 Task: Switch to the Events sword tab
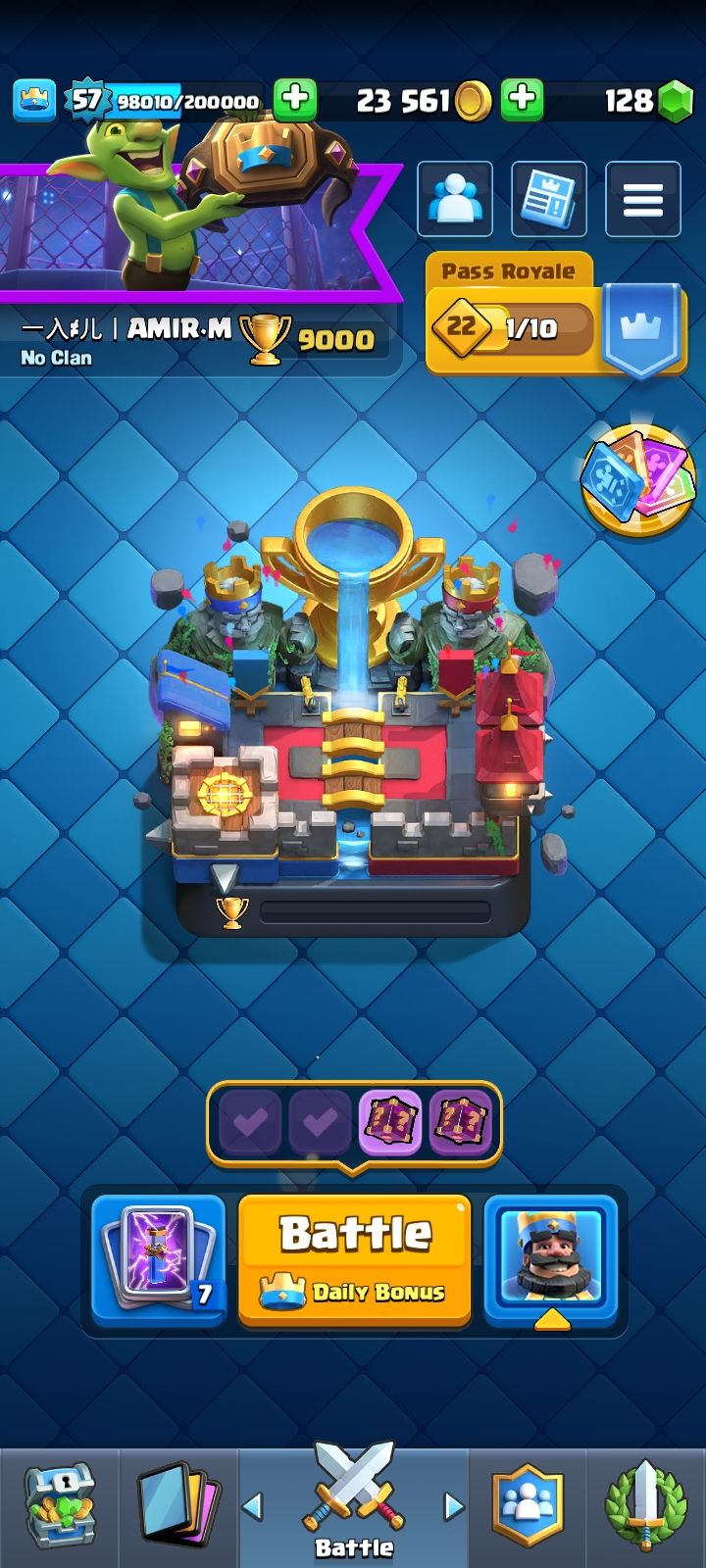[x=644, y=1507]
